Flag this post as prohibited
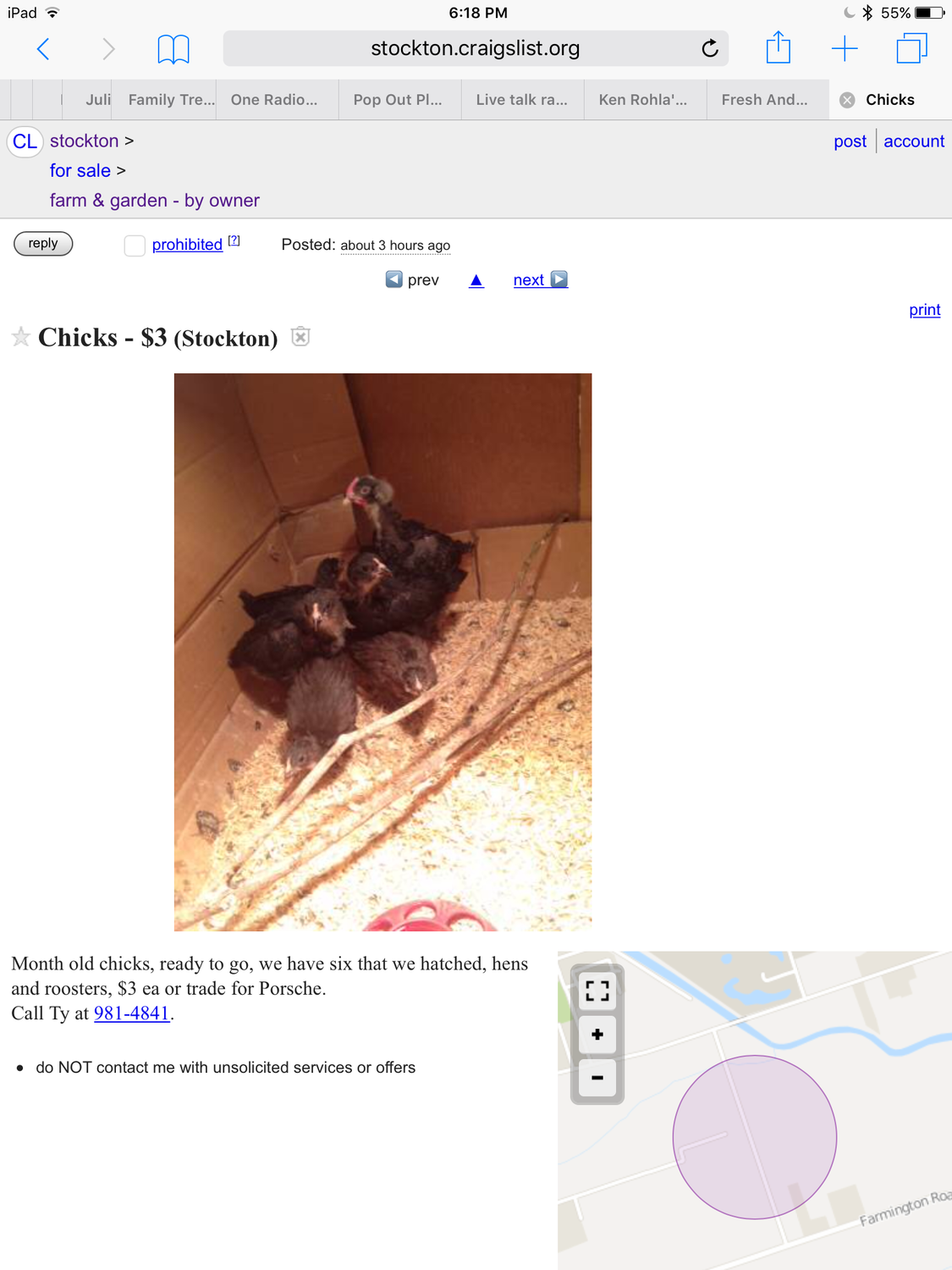Viewport: 952px width, 1270px height. [135, 246]
